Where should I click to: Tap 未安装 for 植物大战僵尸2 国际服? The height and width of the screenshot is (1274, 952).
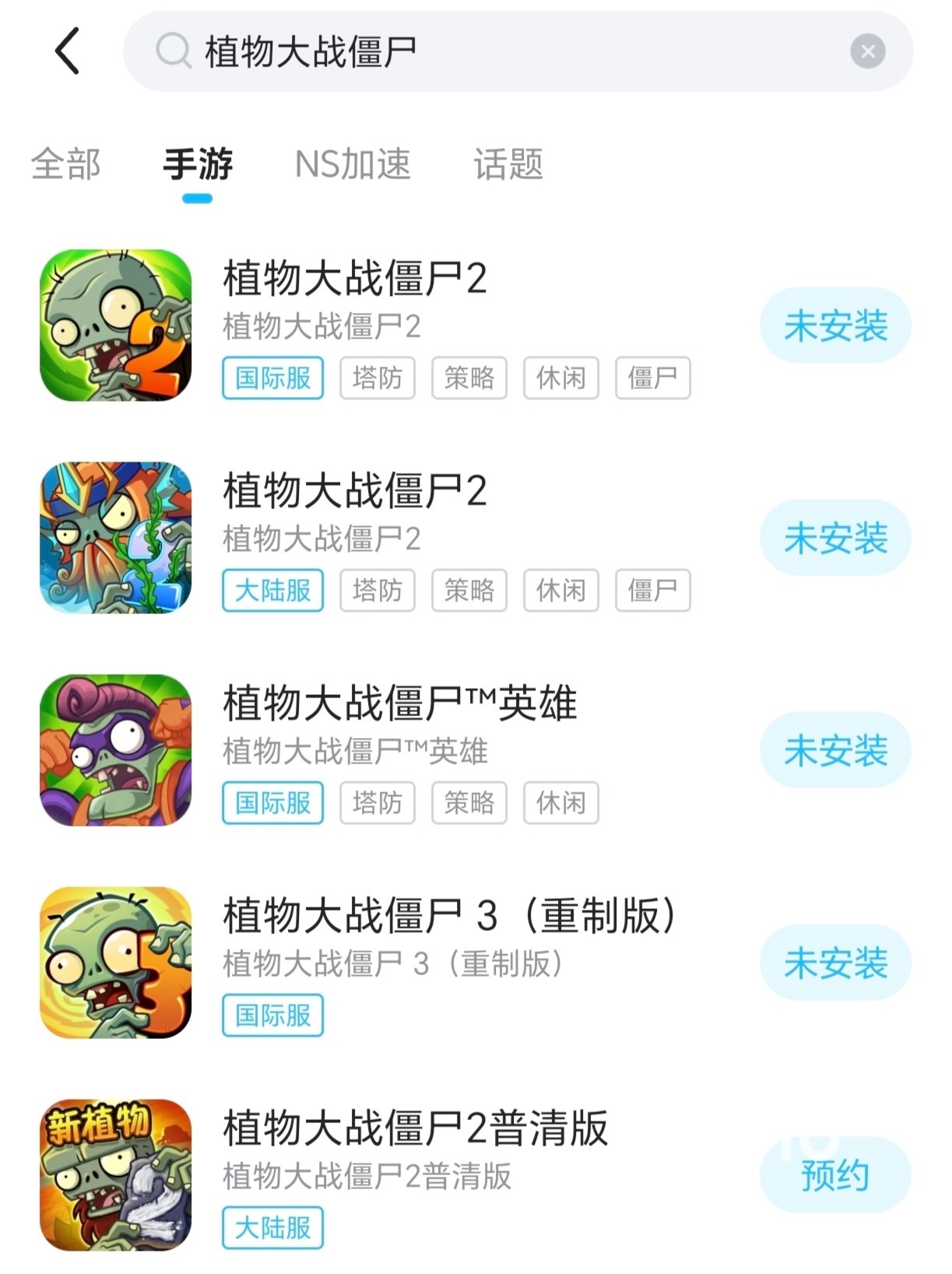click(835, 325)
